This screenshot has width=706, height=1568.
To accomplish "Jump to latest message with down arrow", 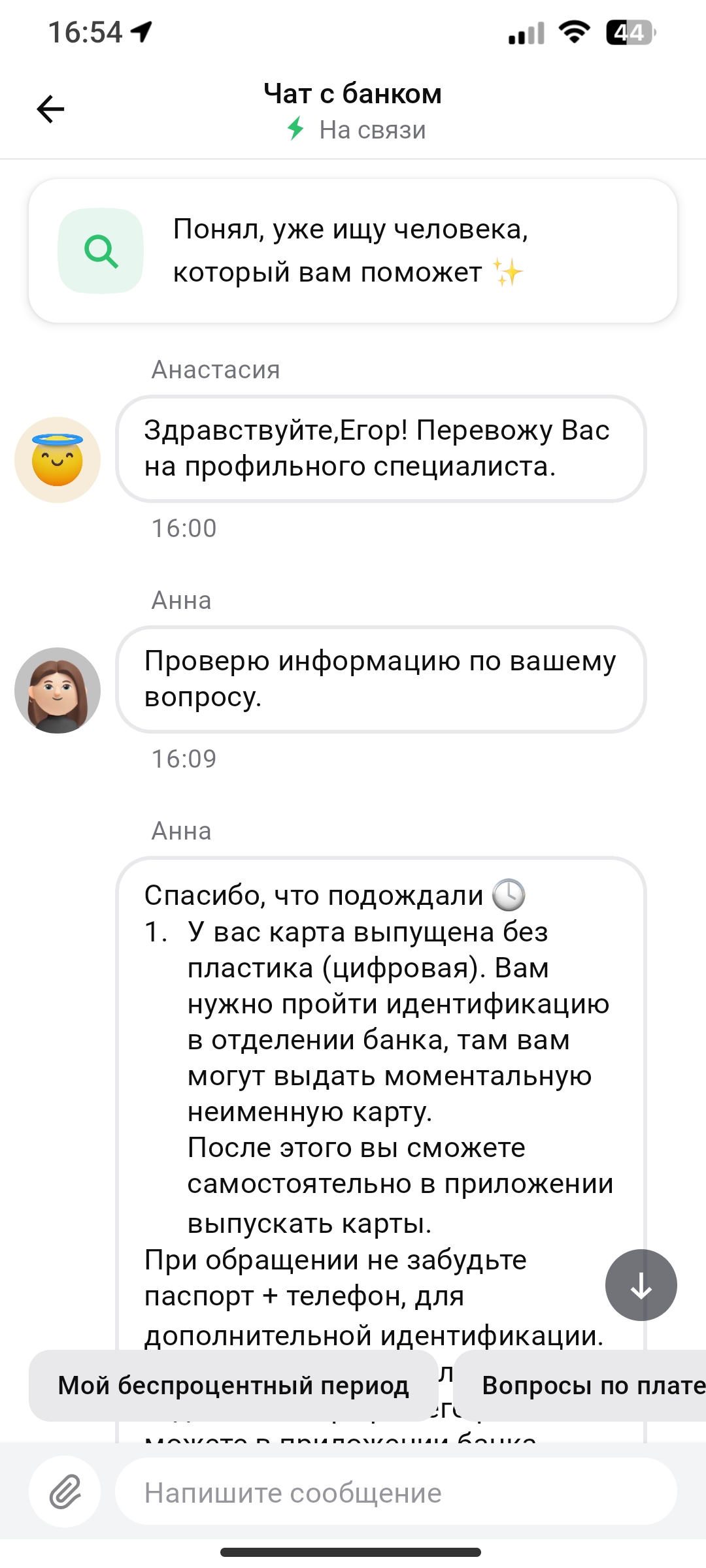I will [641, 1285].
